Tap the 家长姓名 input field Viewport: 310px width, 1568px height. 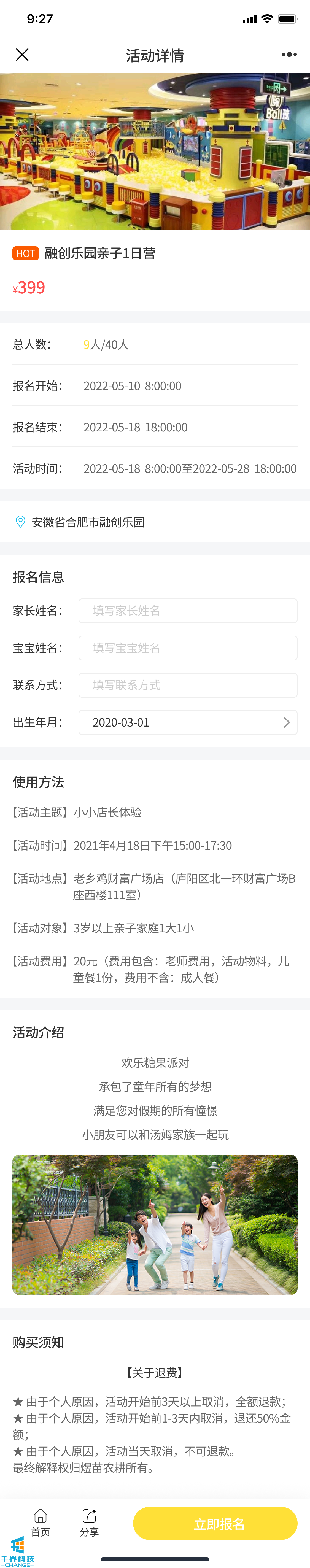[x=188, y=611]
